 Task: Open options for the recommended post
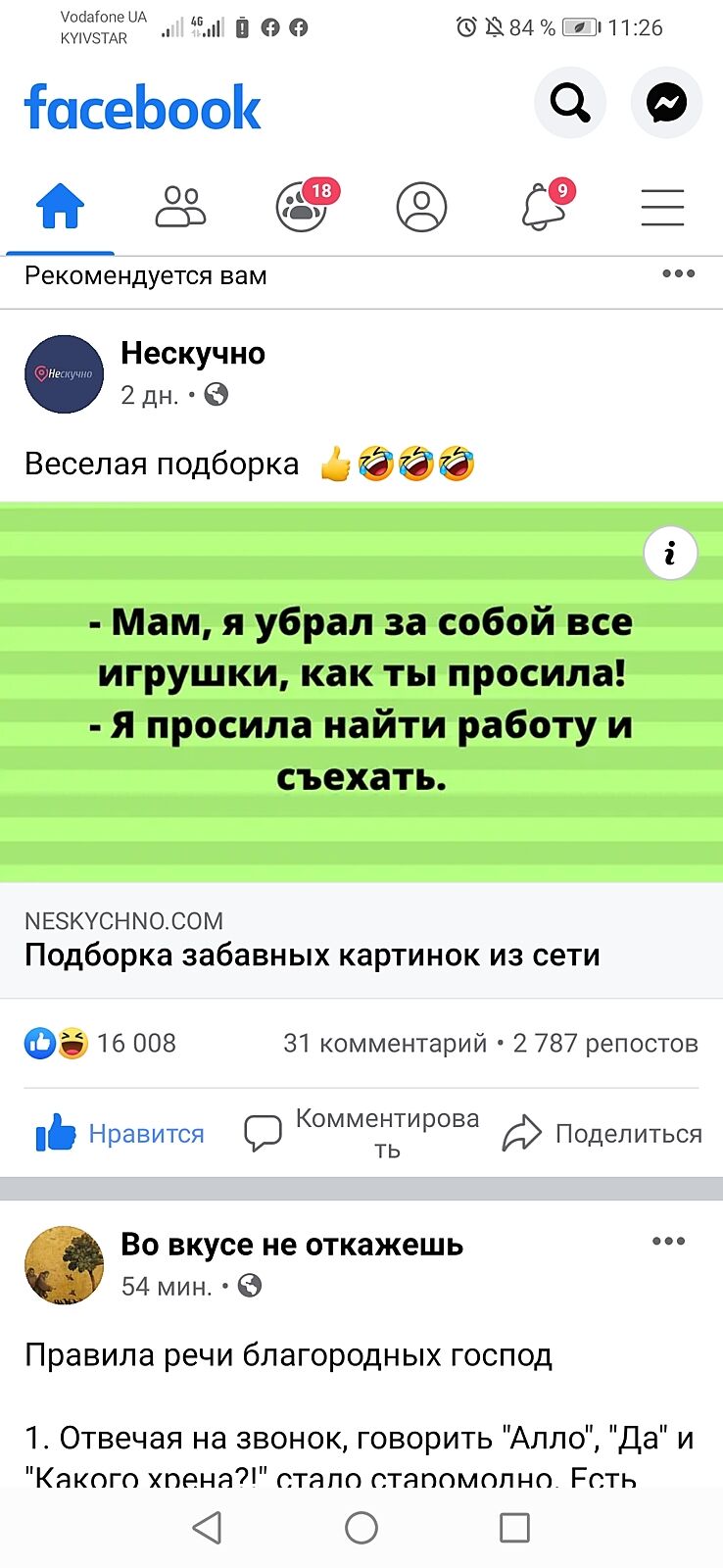678,274
